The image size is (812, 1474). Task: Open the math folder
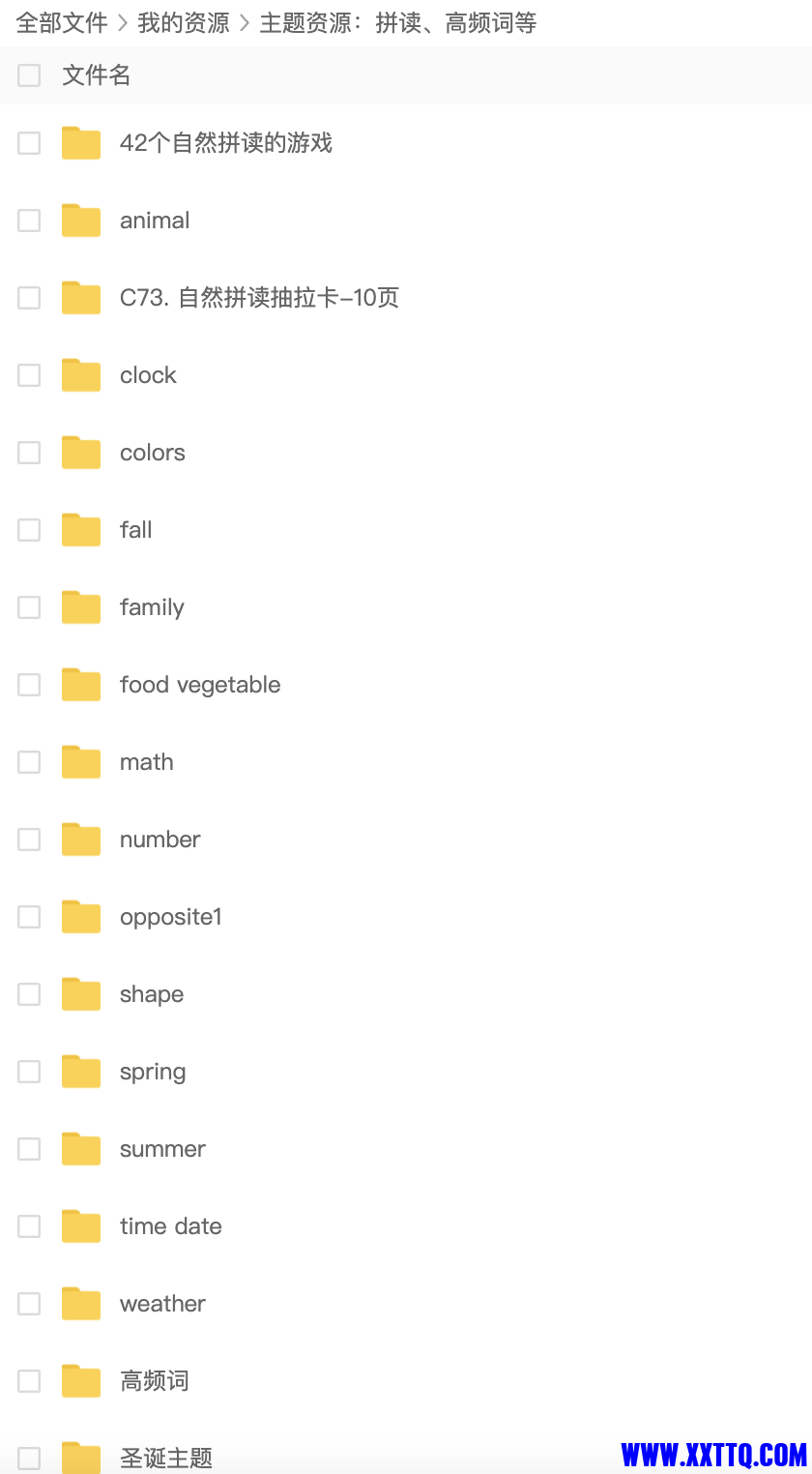pos(146,762)
